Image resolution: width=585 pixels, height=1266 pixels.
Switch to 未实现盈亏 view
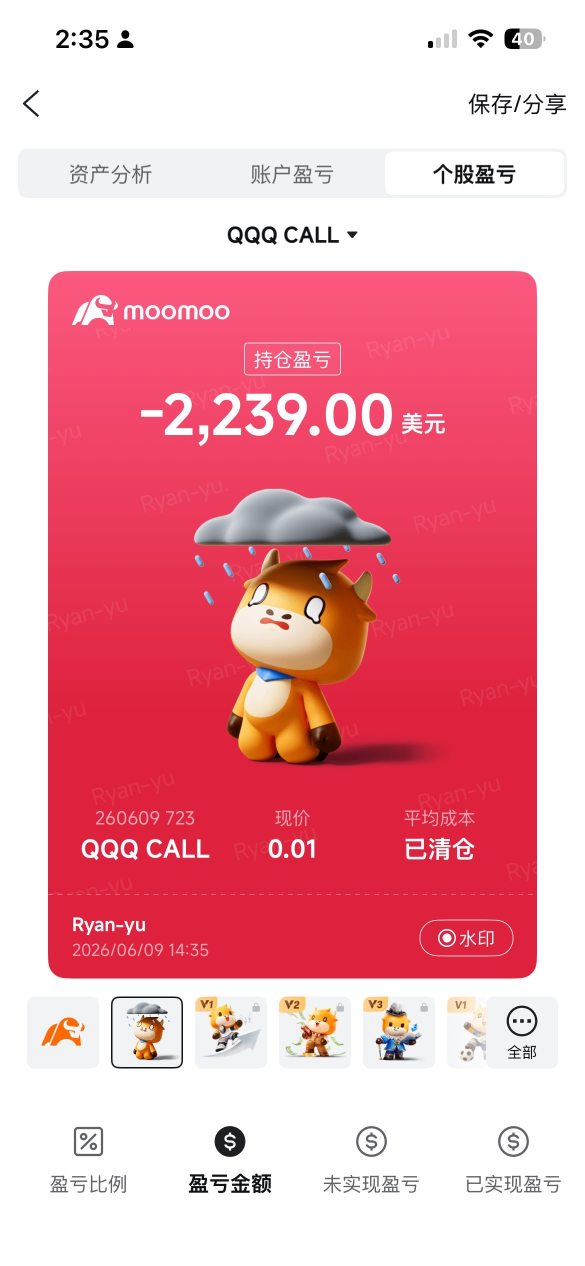(371, 1158)
